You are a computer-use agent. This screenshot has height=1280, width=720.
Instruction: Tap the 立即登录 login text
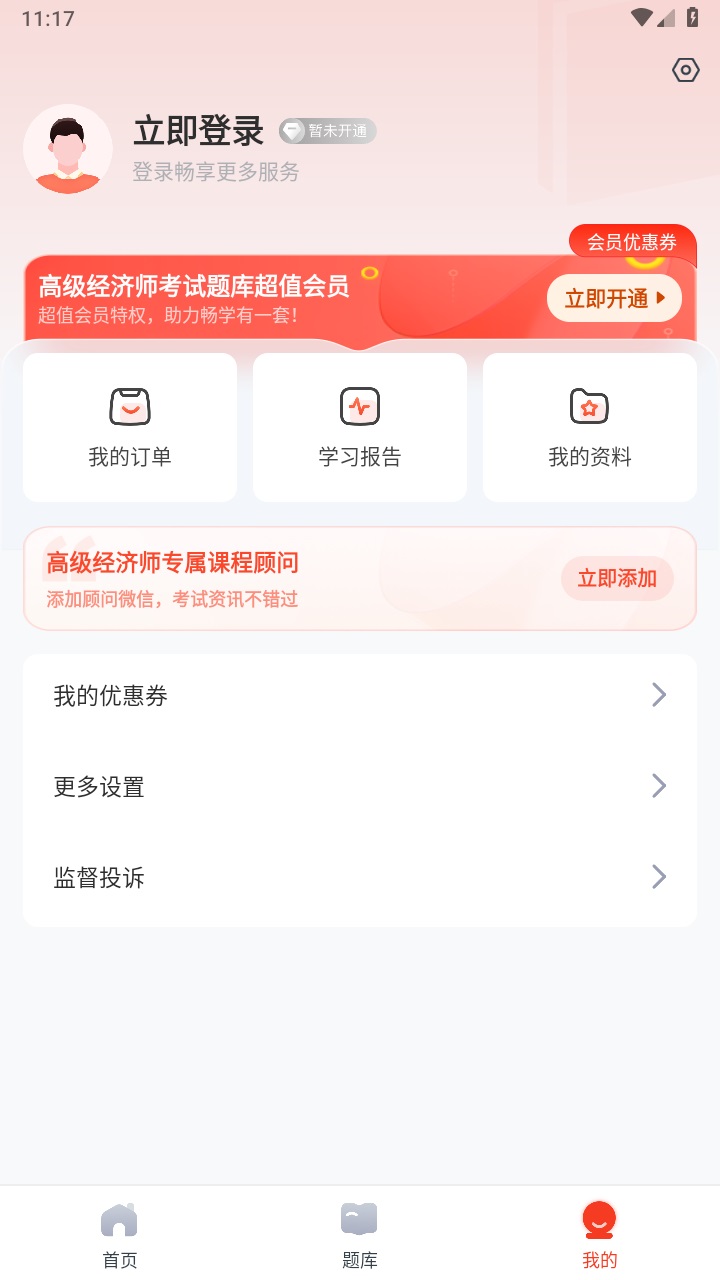197,130
